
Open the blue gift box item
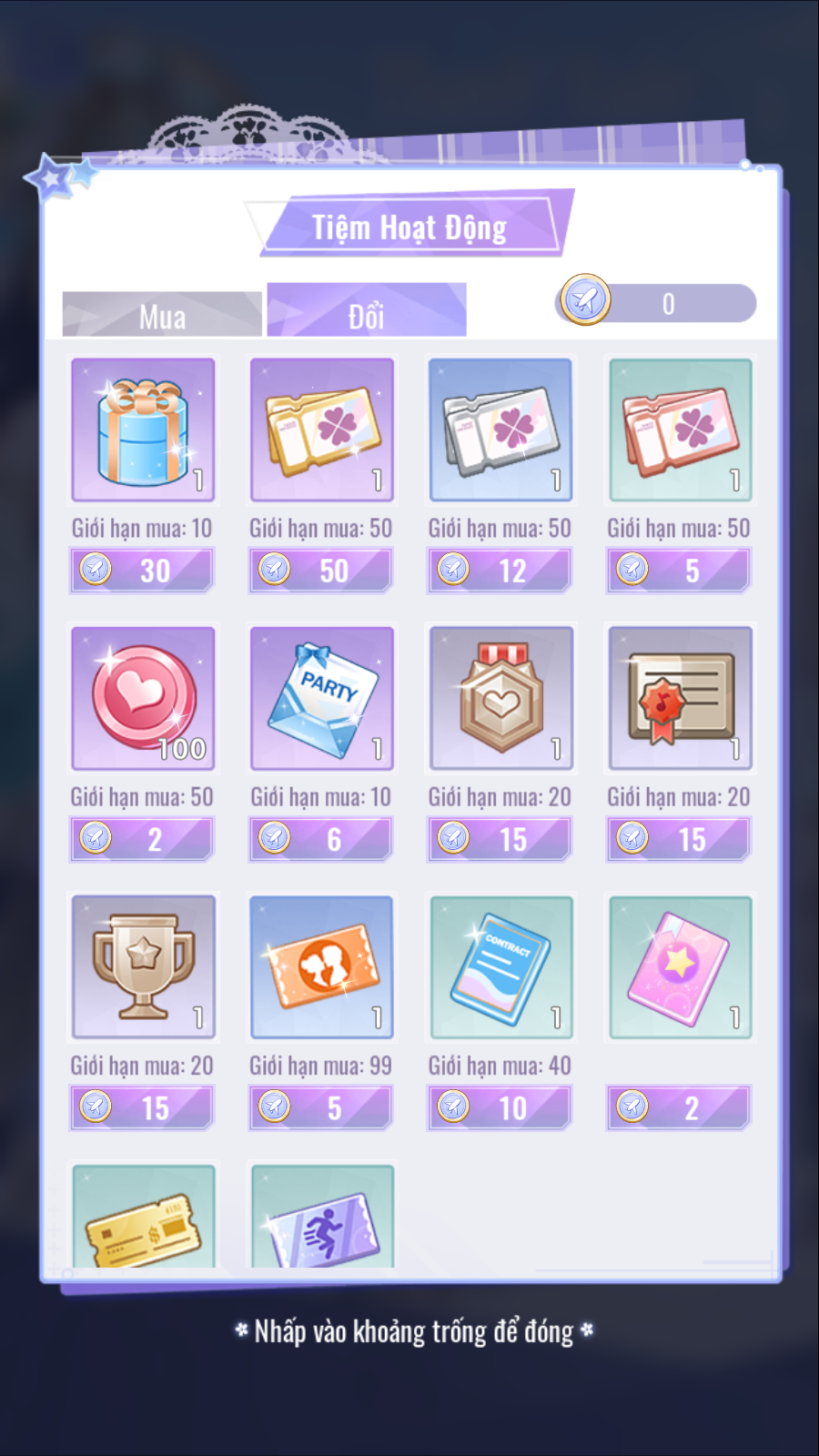[143, 430]
